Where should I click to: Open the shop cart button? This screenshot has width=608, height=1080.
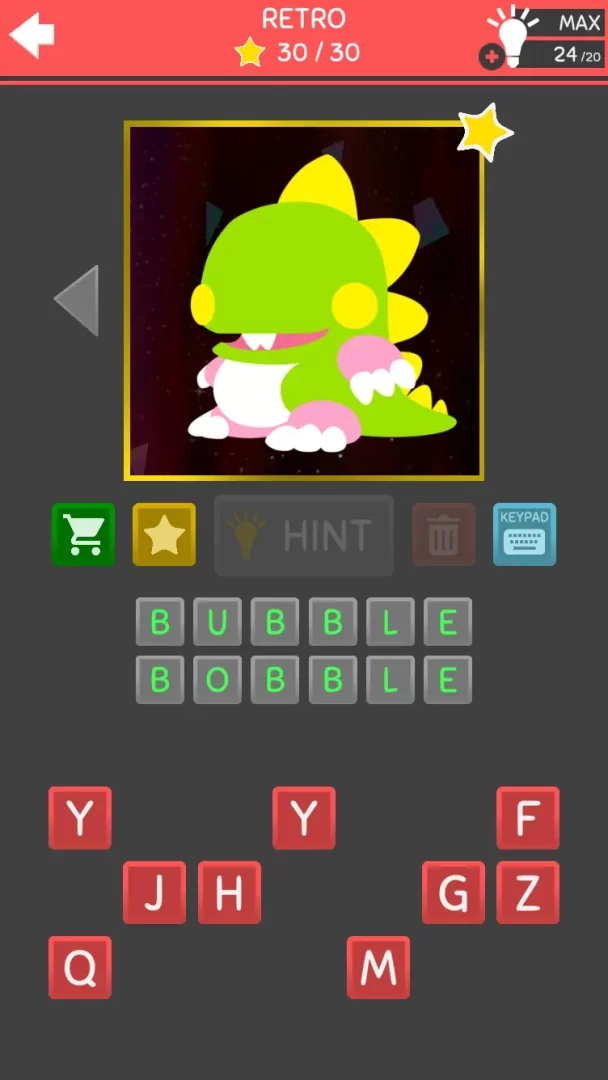click(x=83, y=535)
